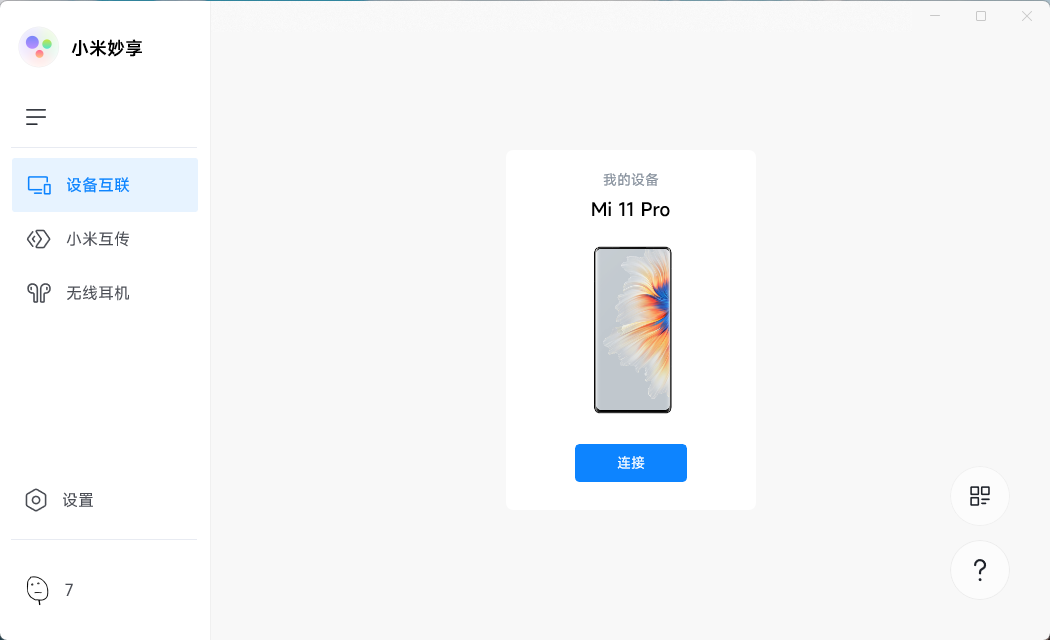Minimize the window
Viewport: 1050px width, 640px height.
934,16
